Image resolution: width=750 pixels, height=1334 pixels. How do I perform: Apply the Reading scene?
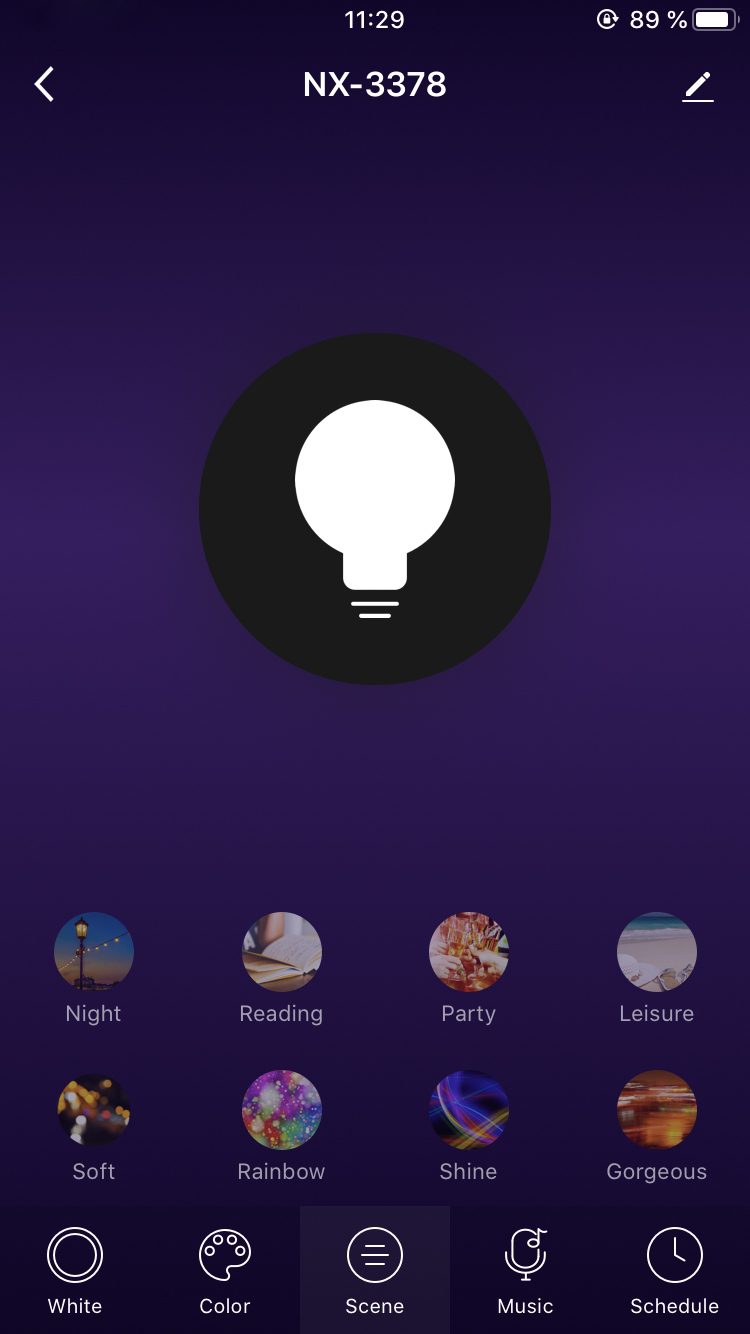[x=281, y=952]
